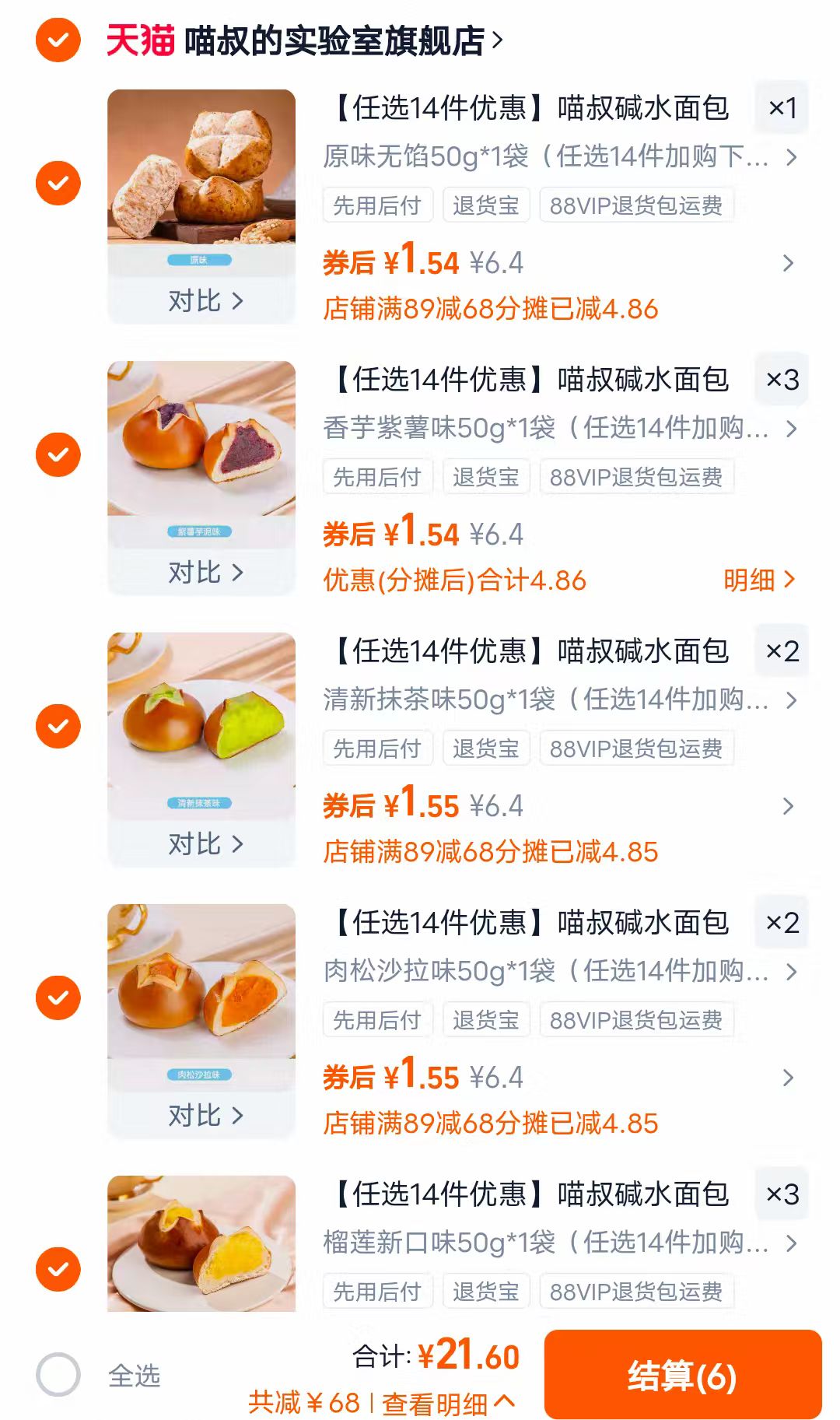Image resolution: width=840 pixels, height=1420 pixels.
Task: Deselect the 榴莲新口味 bread item
Action: [x=58, y=1269]
